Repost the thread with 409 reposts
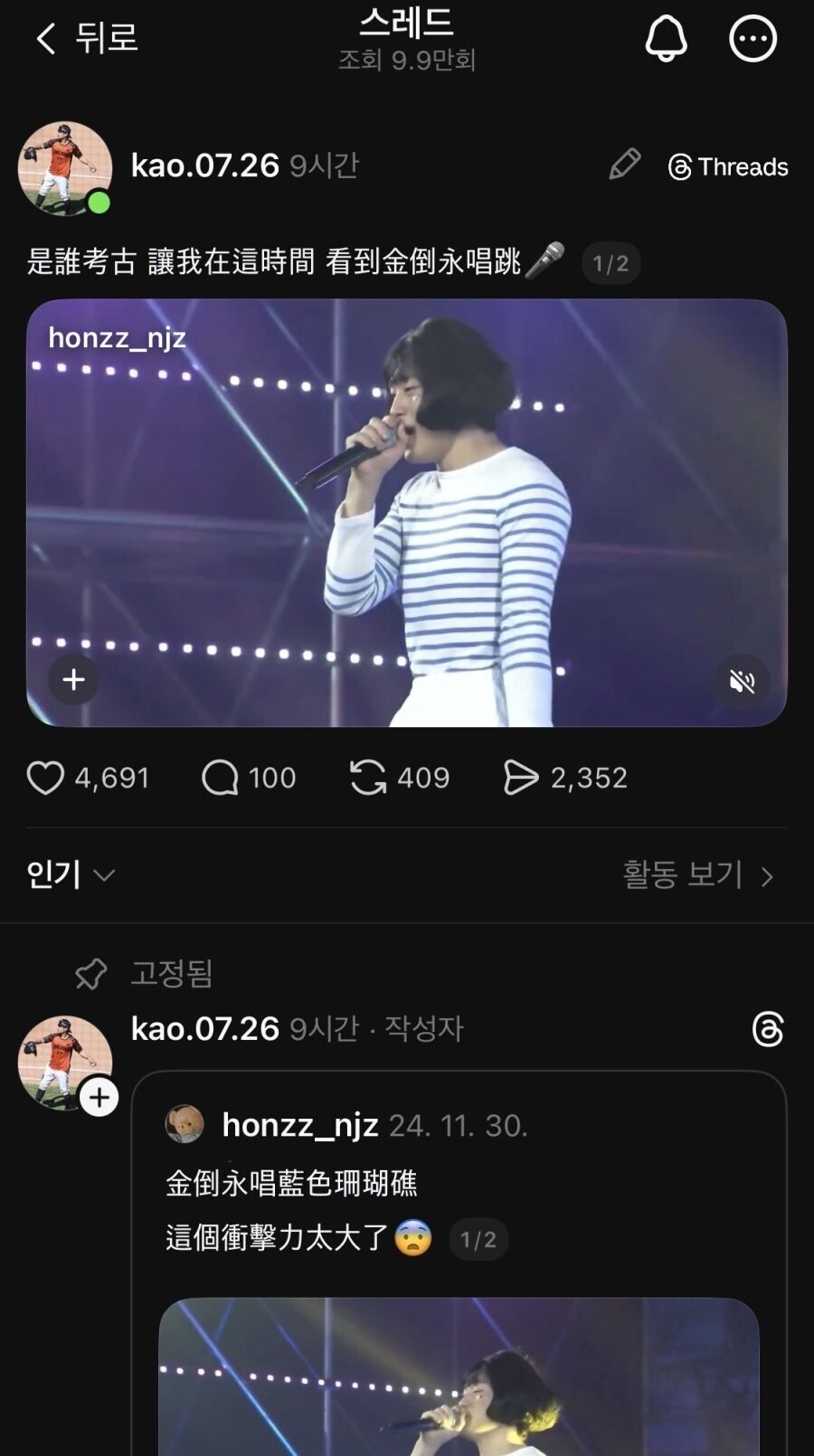 (x=368, y=778)
